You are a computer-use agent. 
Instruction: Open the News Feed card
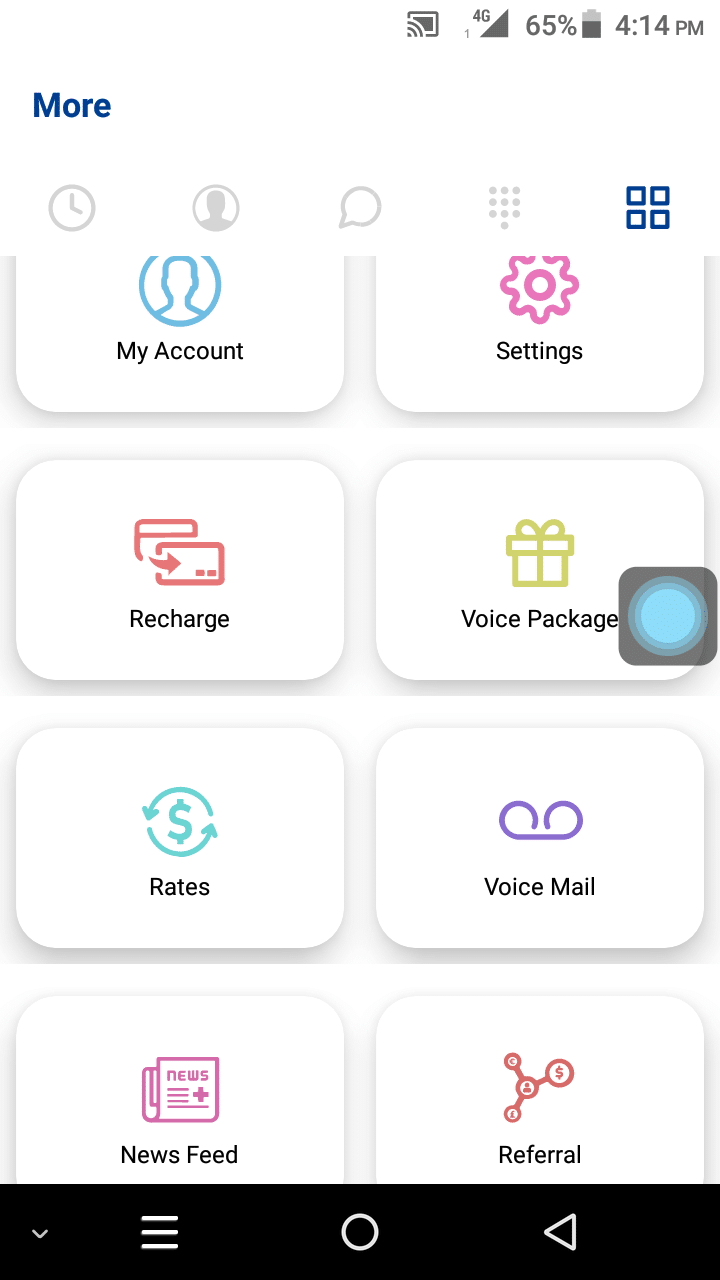pos(180,1090)
